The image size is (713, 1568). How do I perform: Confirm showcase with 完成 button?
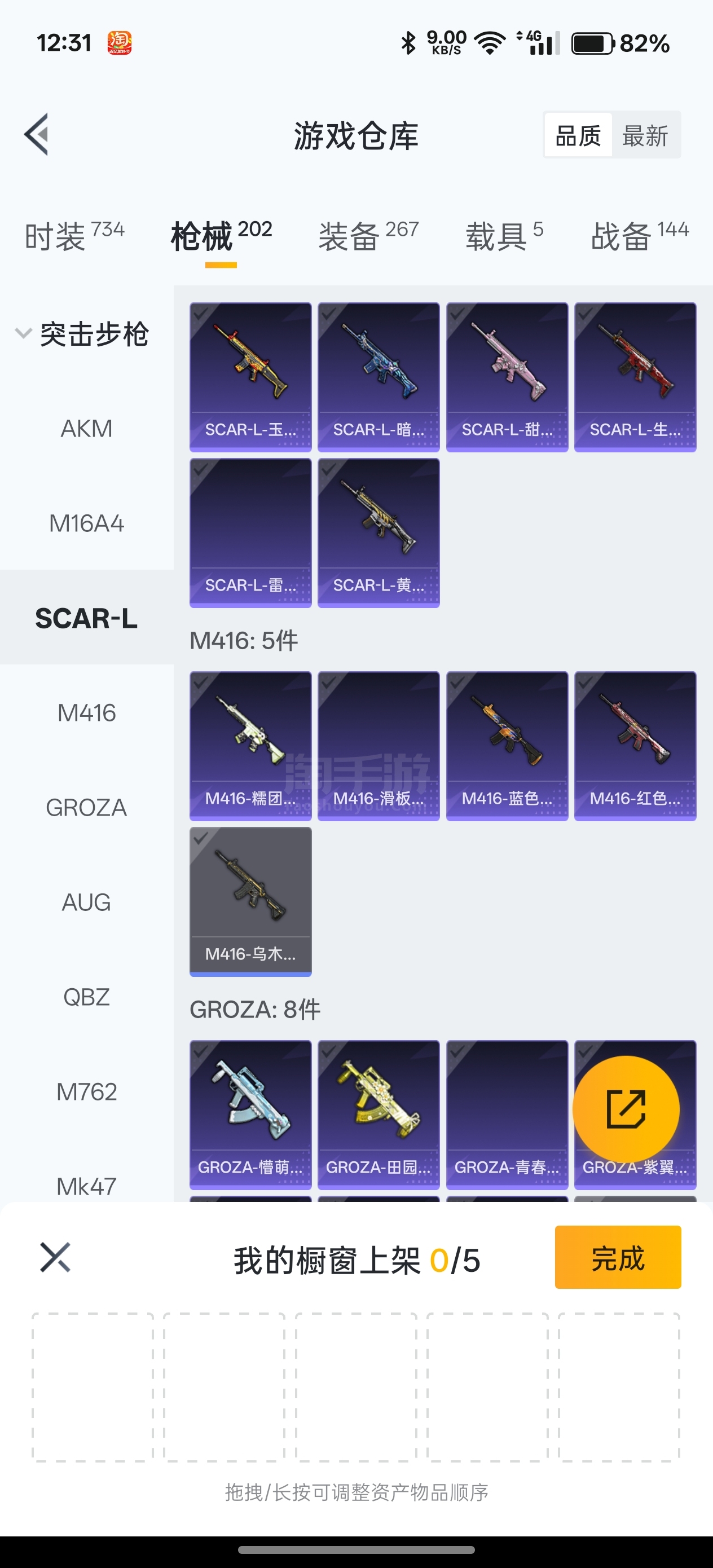click(618, 1258)
